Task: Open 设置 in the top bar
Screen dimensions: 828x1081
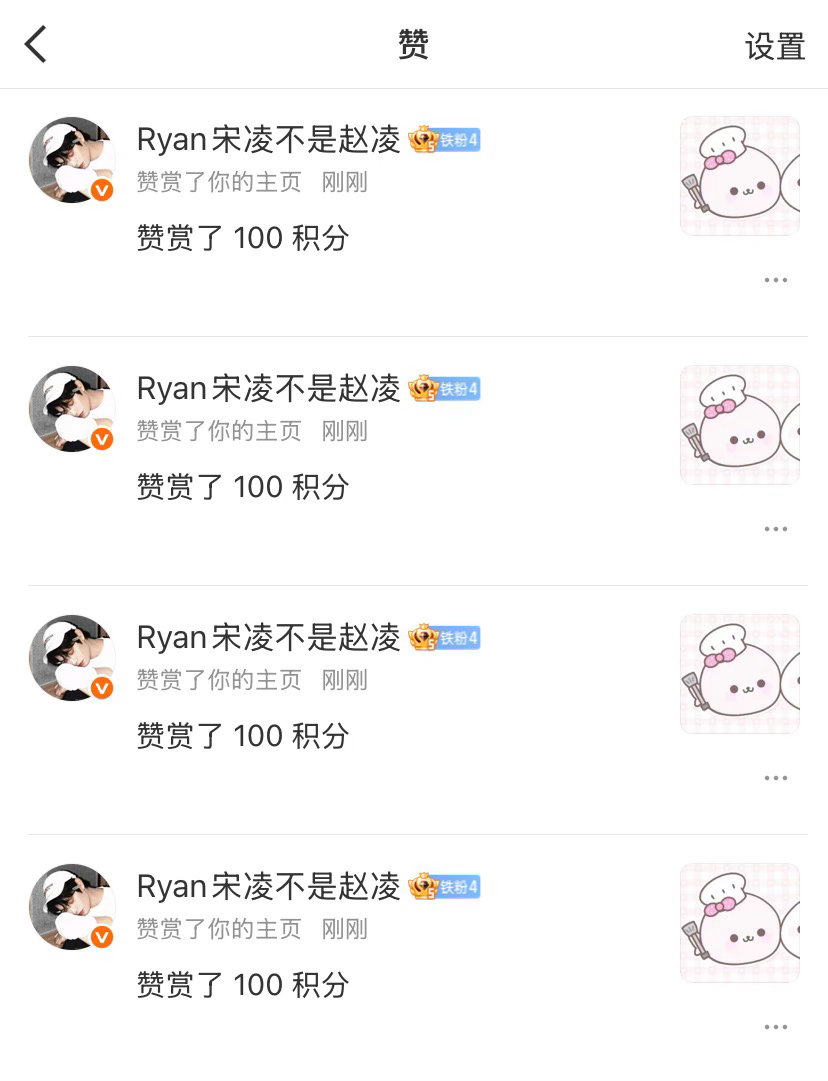Action: 775,46
